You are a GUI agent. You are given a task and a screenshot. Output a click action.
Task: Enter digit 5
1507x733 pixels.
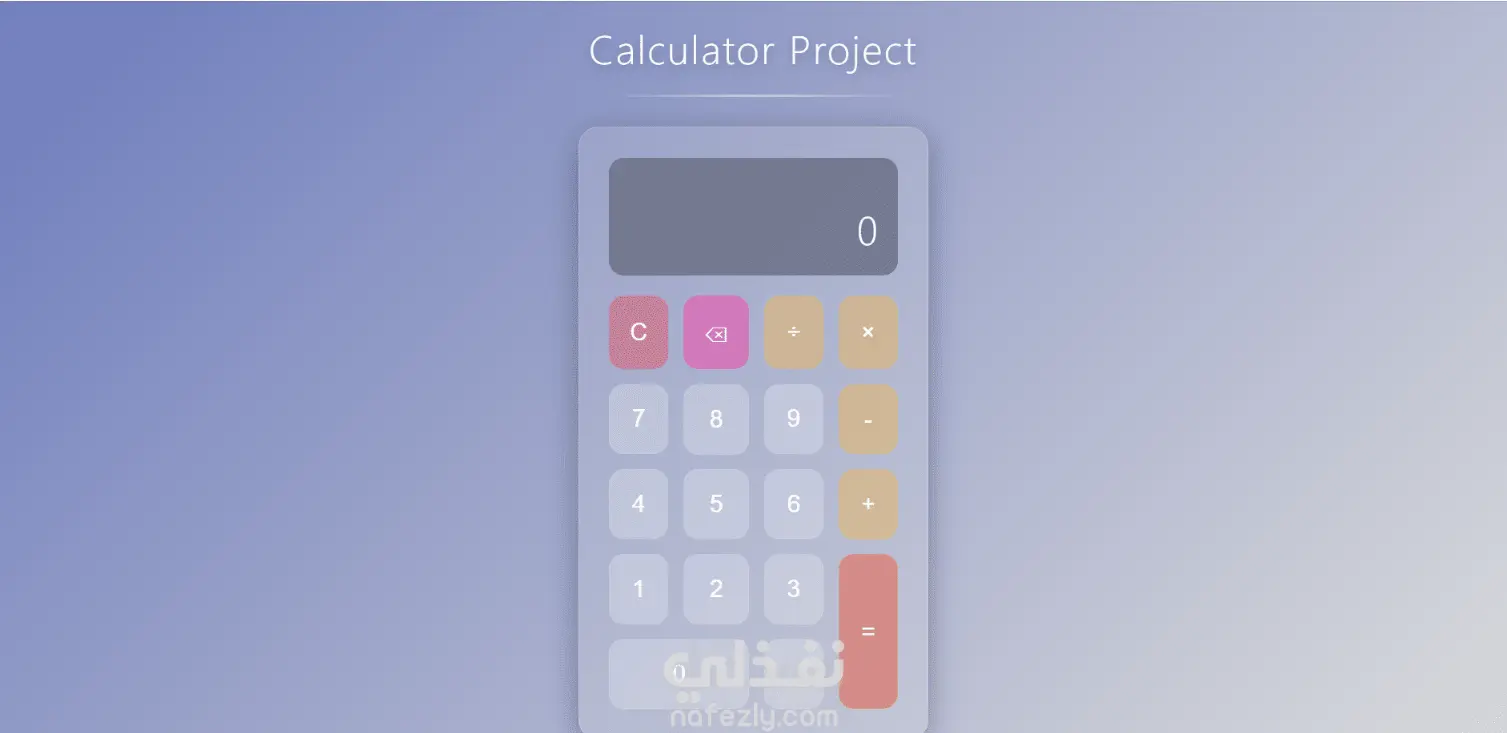(716, 503)
